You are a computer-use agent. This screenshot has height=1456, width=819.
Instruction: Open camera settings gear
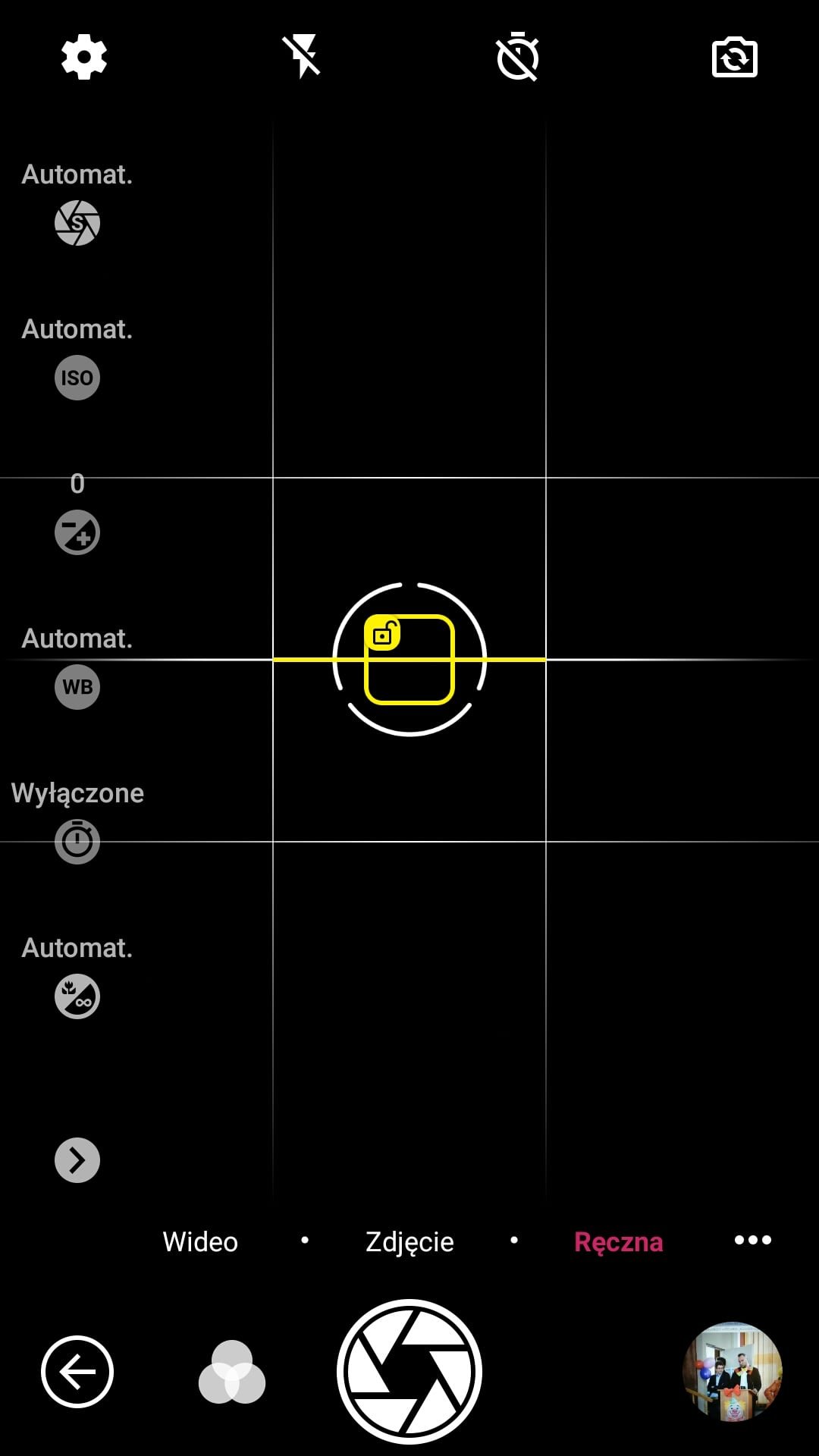(83, 57)
